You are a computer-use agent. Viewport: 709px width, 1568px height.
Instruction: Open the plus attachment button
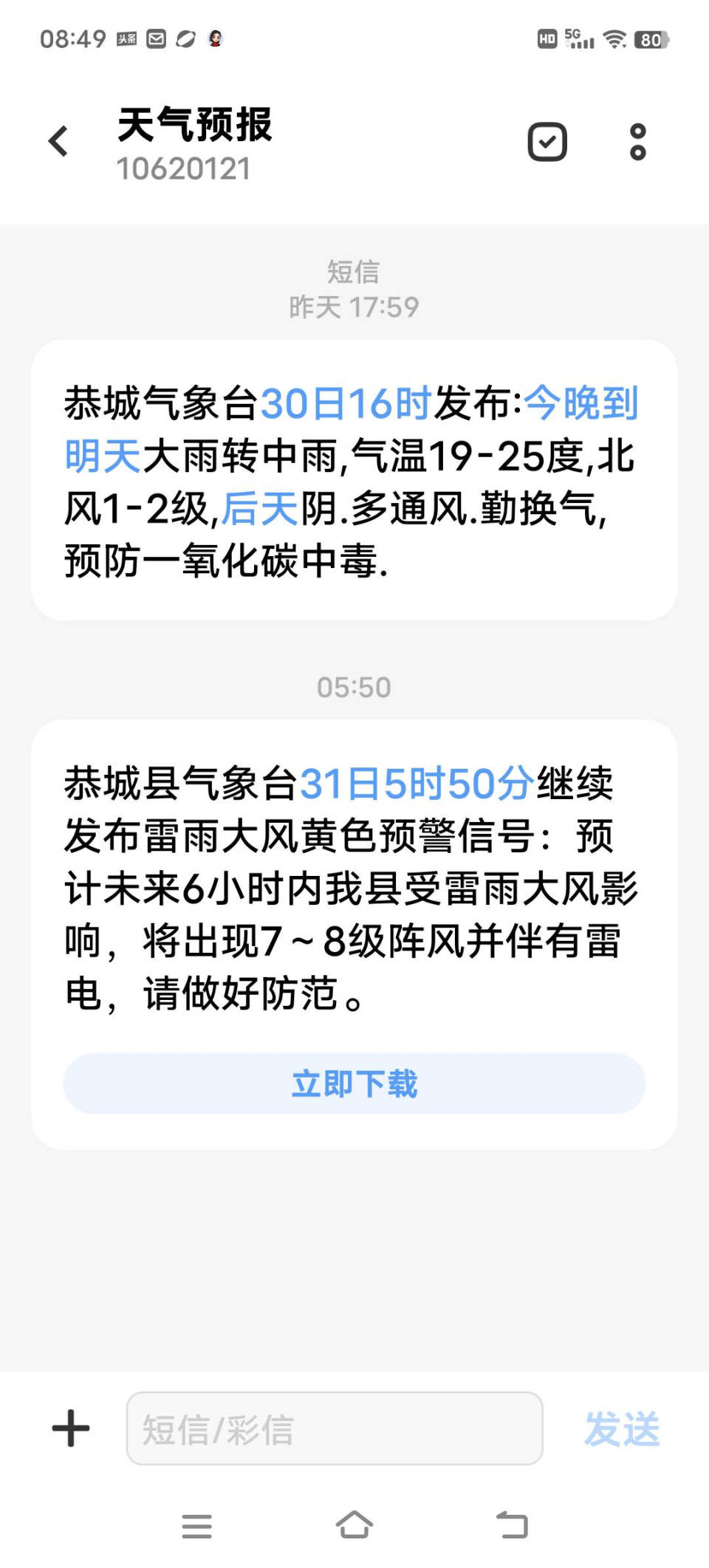coord(71,1428)
